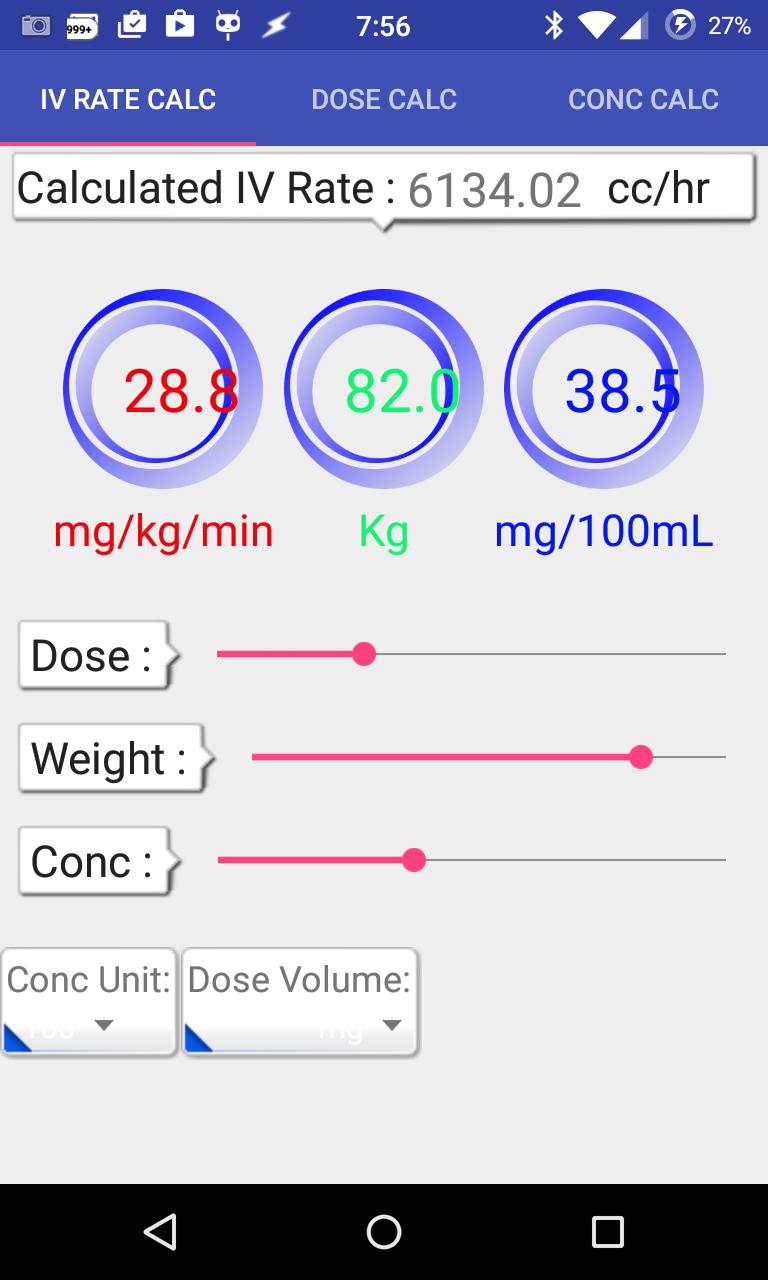Tap the bugdroid robot status icon
The height and width of the screenshot is (1280, 768).
(229, 25)
